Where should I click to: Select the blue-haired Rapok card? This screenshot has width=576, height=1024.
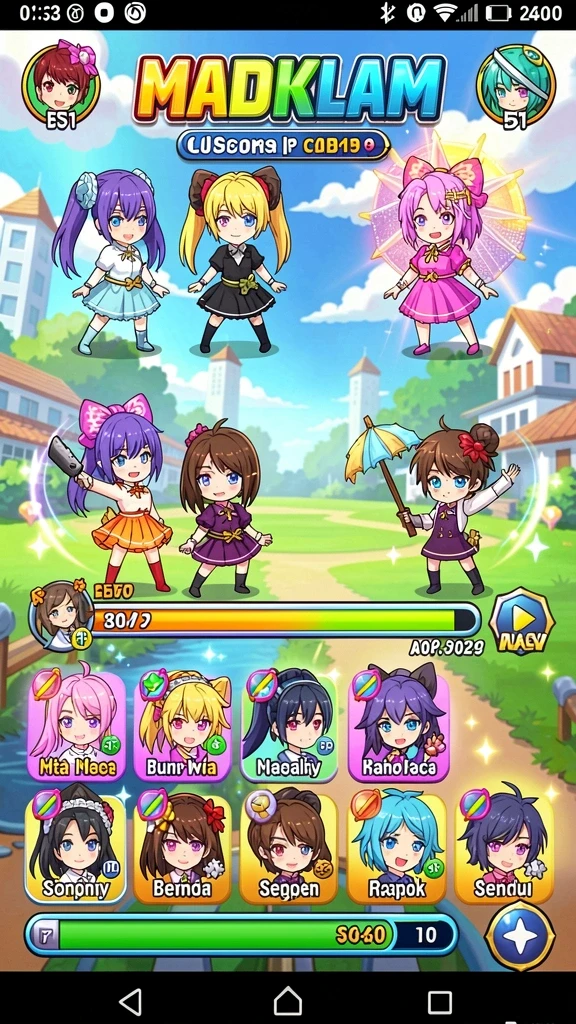(396, 847)
